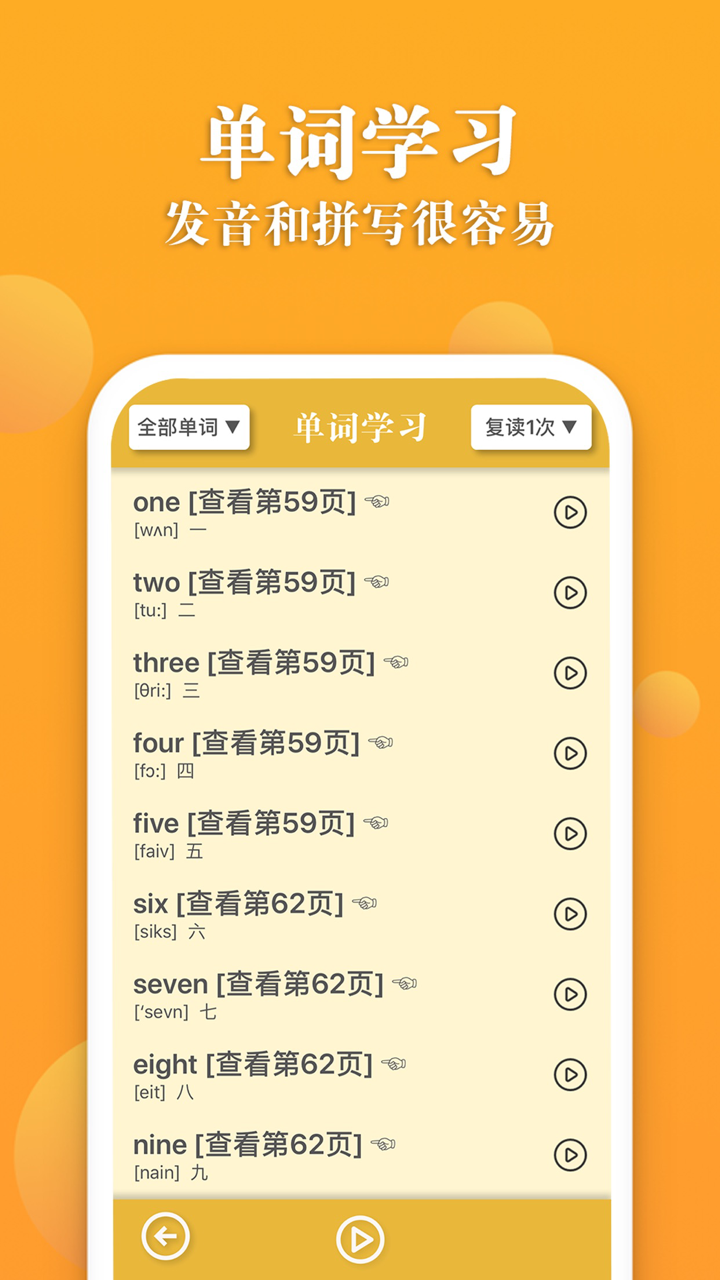The image size is (720, 1280).
Task: Open the 全部单词 filter dropdown
Action: (x=188, y=427)
